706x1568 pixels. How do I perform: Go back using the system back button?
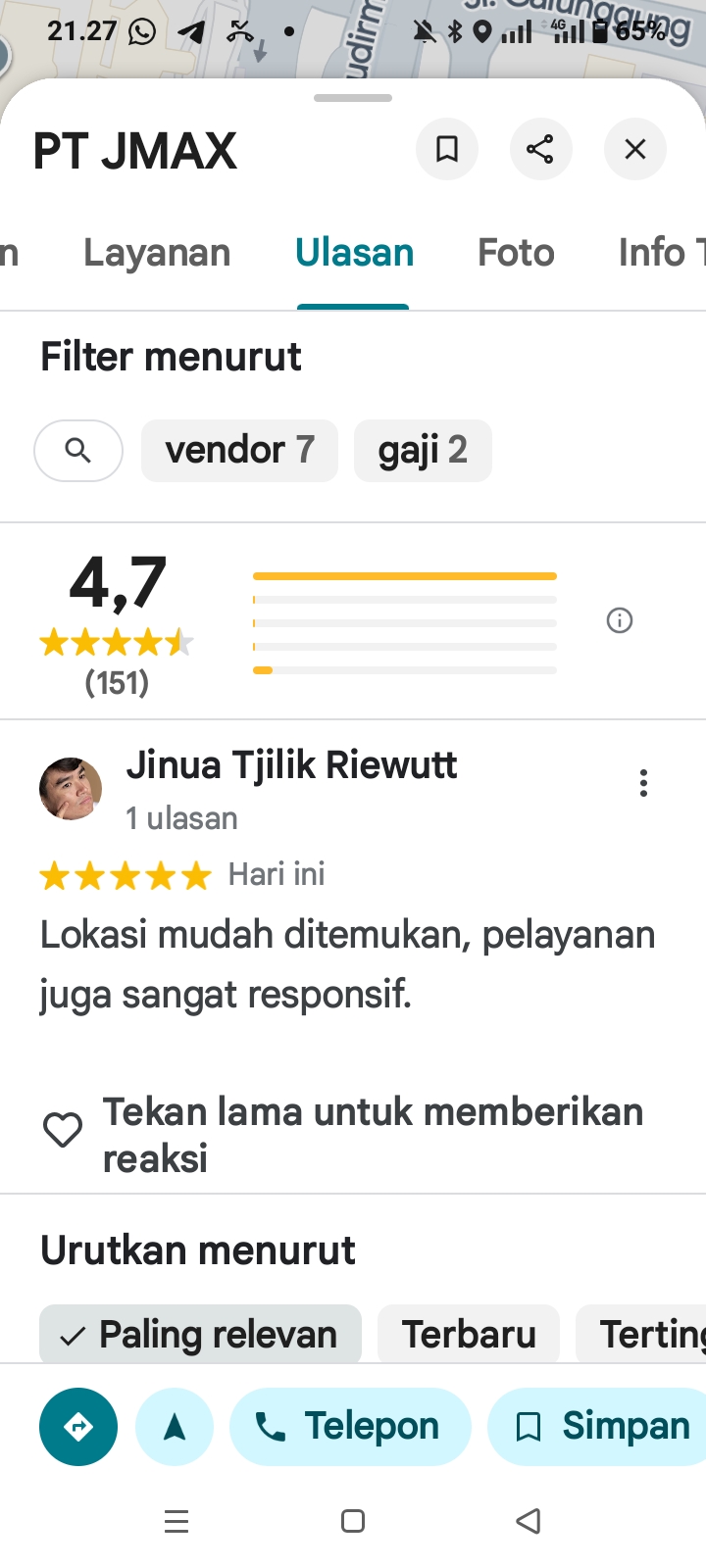tap(529, 1521)
